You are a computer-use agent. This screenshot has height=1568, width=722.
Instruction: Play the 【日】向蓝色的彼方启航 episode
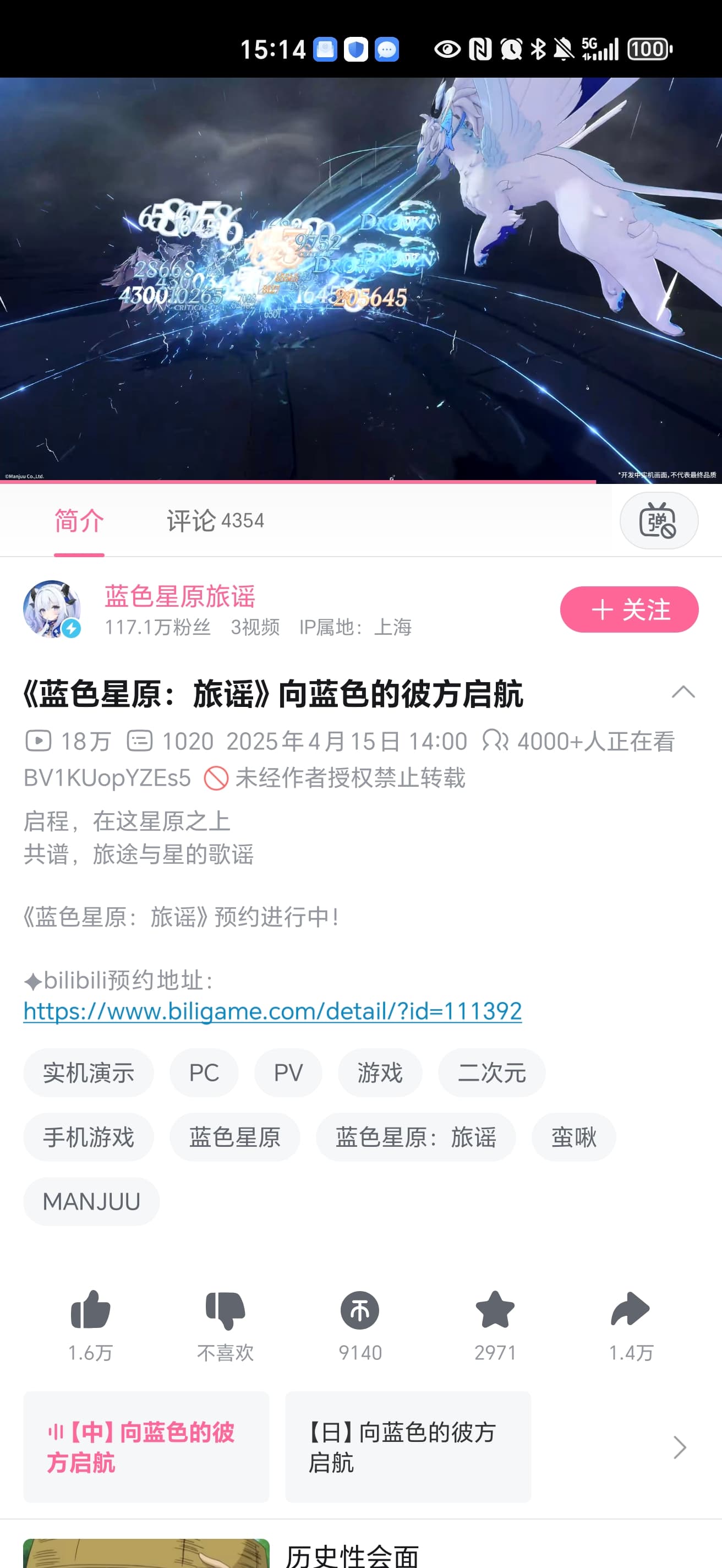pos(408,1447)
